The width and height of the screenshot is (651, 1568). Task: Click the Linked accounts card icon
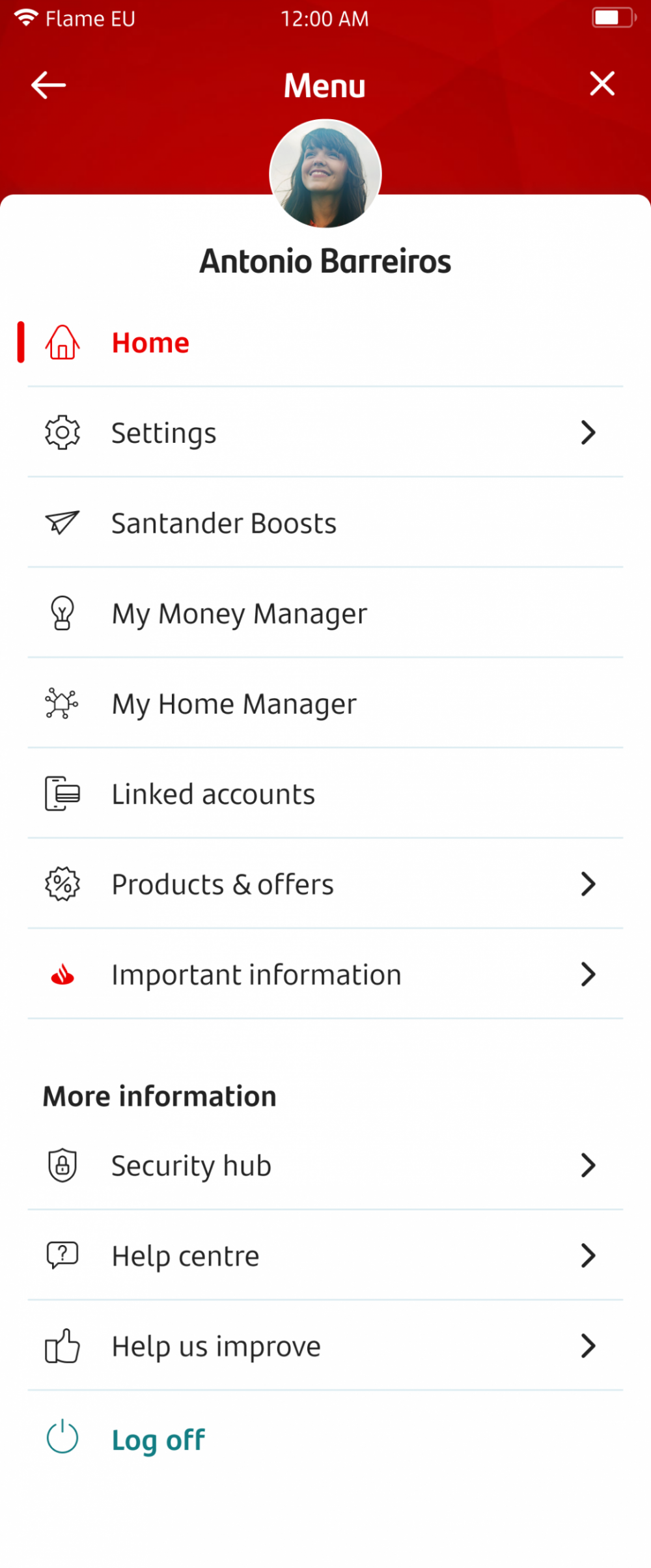point(62,793)
